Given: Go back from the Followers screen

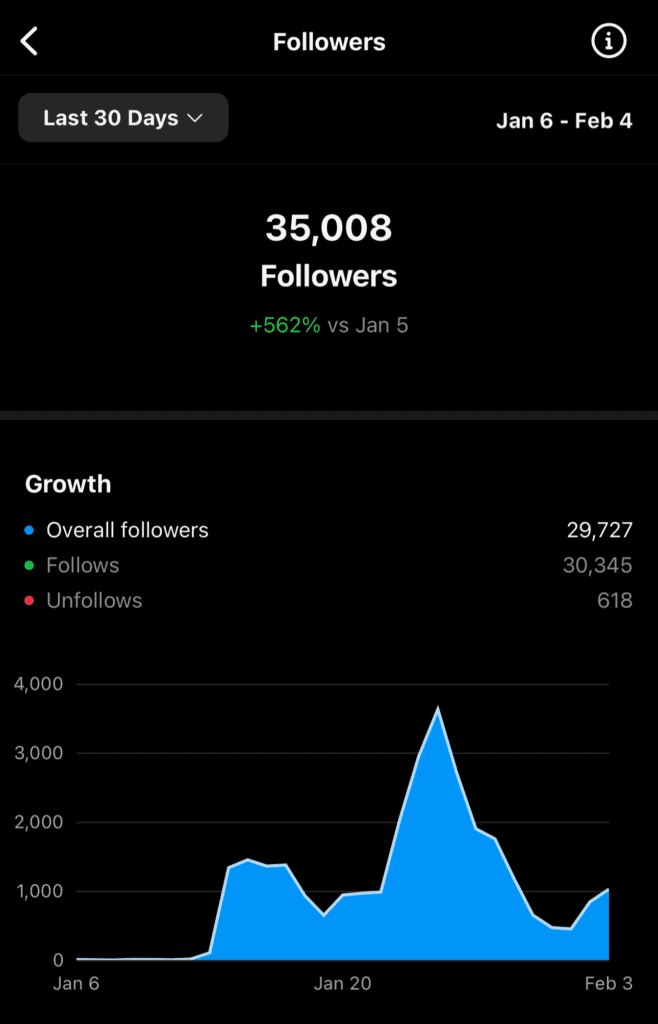Looking at the screenshot, I should 30,42.
